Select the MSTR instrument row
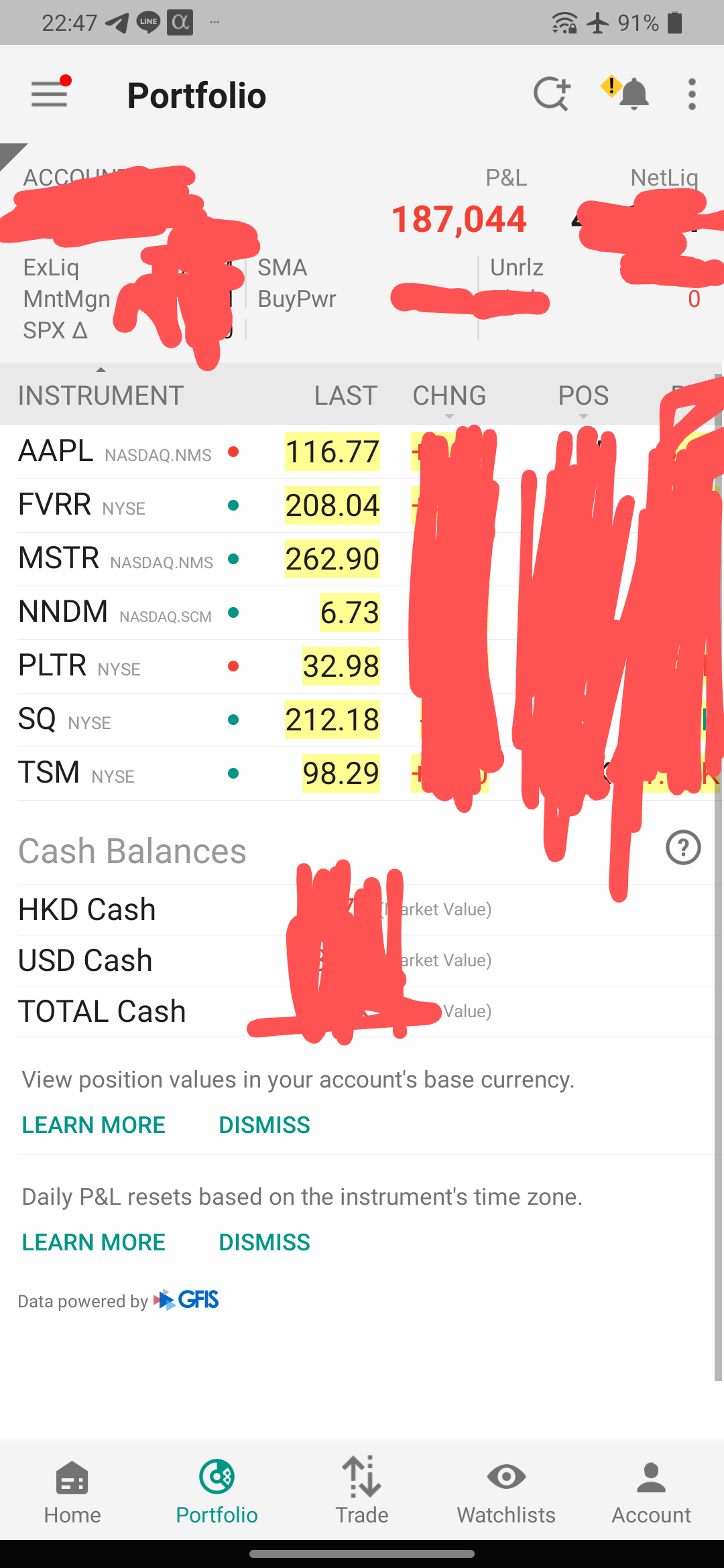The height and width of the screenshot is (1568, 724). pos(362,559)
